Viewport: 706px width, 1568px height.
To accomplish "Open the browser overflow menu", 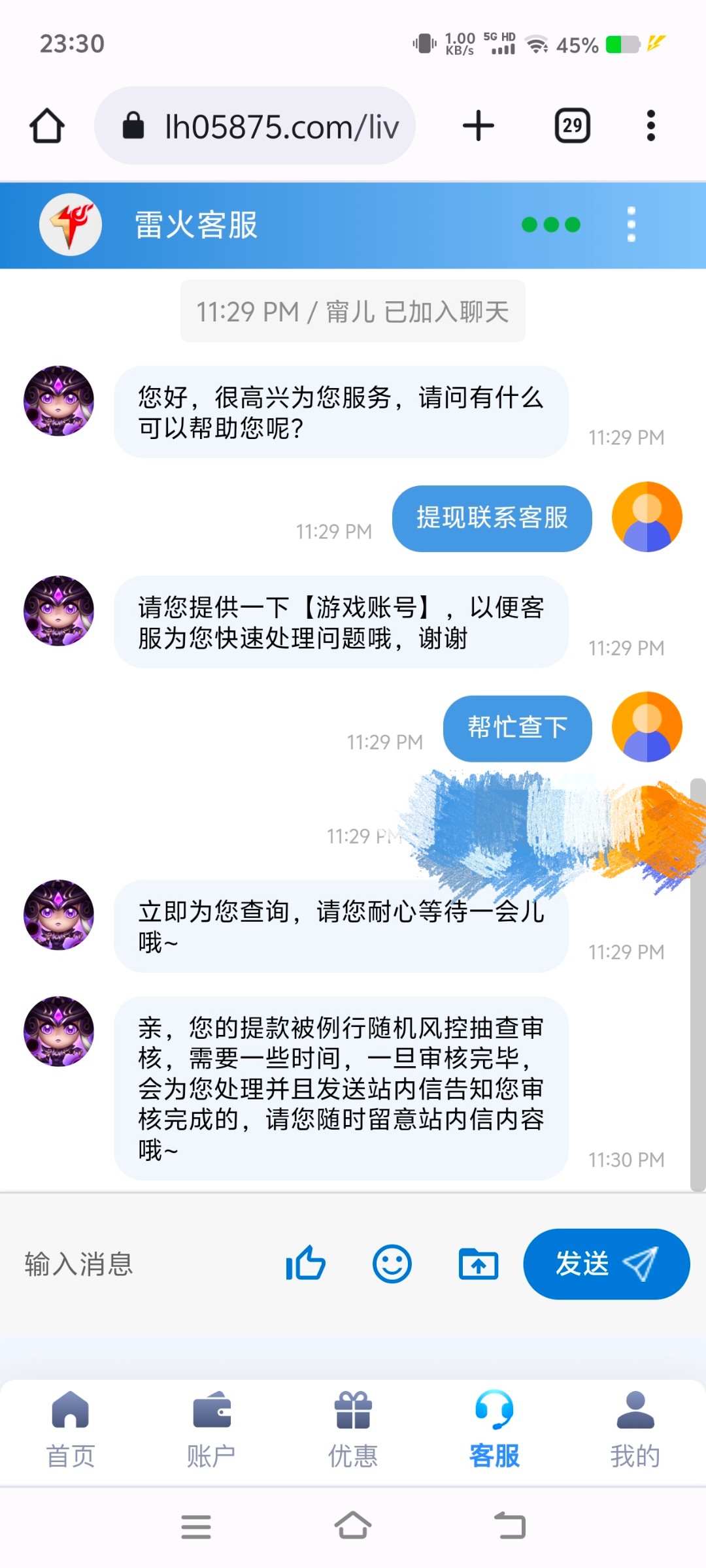I will point(650,125).
